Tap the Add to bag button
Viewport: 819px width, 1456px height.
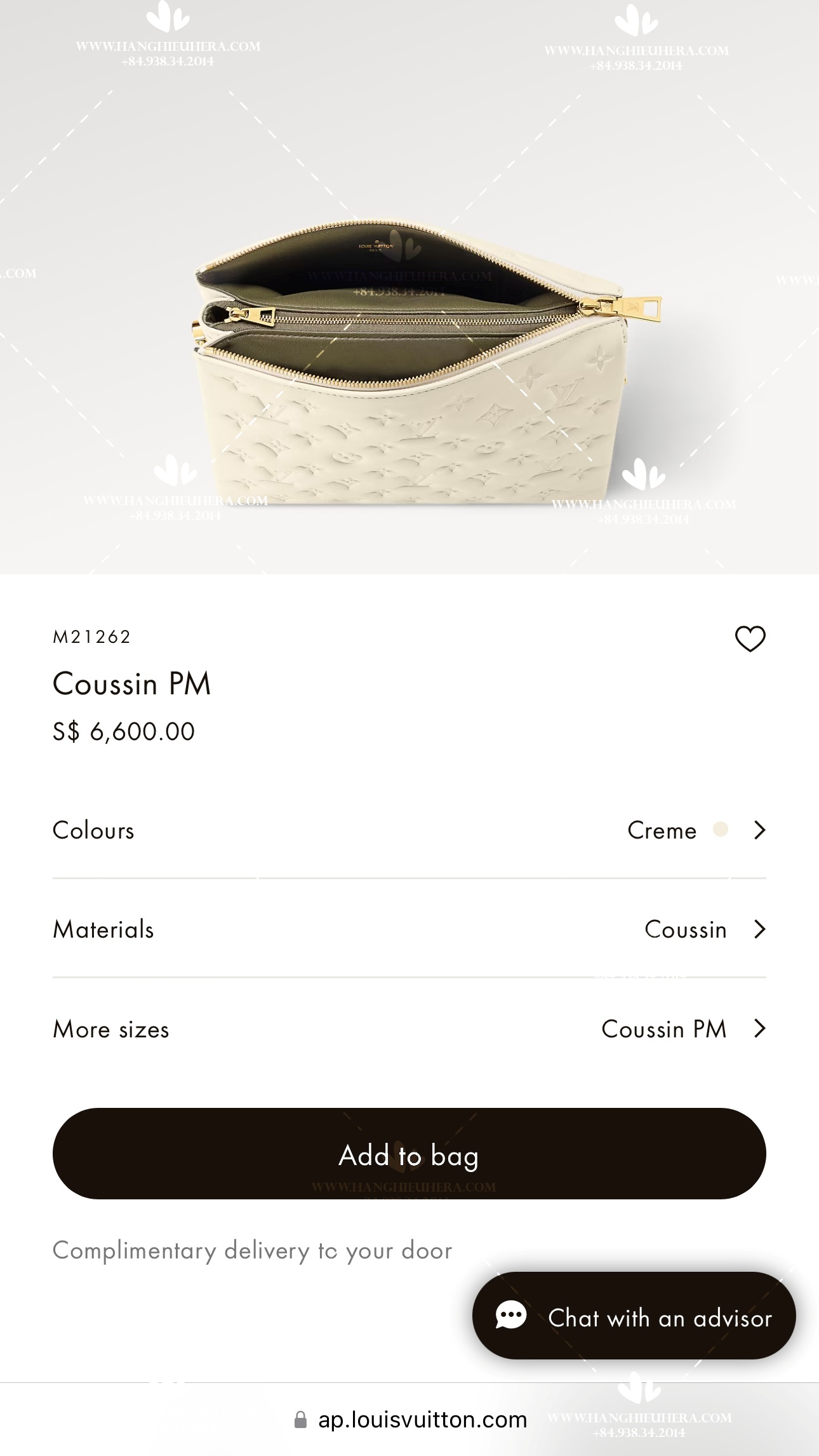point(409,1154)
